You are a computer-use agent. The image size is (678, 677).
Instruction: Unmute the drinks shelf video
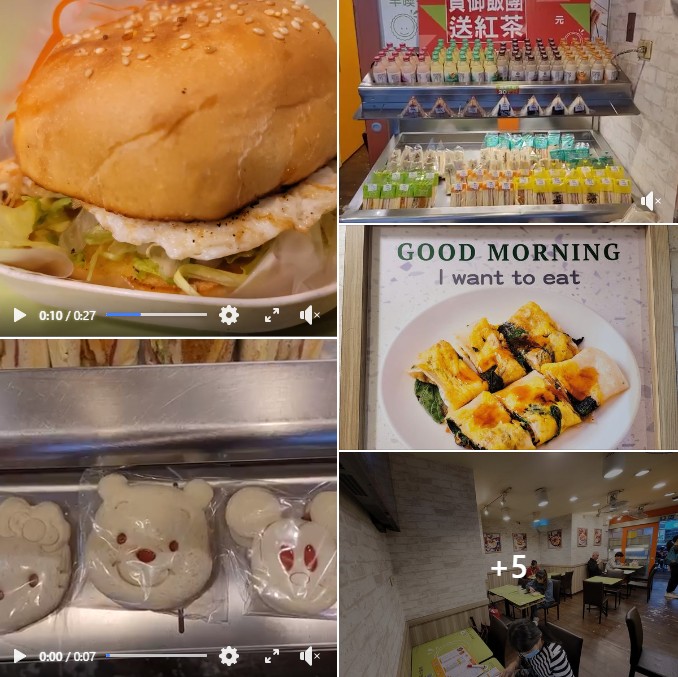(x=651, y=202)
